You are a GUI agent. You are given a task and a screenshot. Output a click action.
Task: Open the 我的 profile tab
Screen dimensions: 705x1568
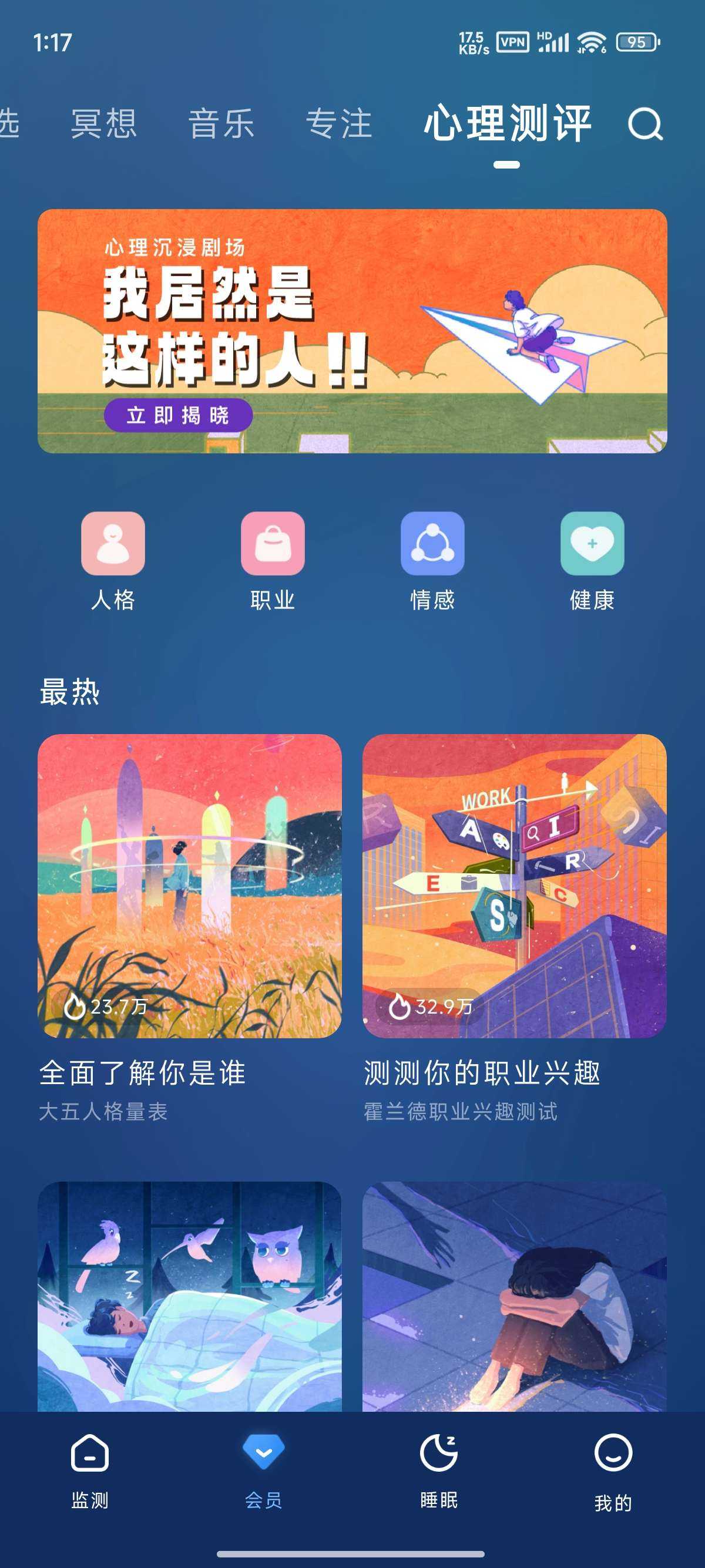coord(612,1471)
